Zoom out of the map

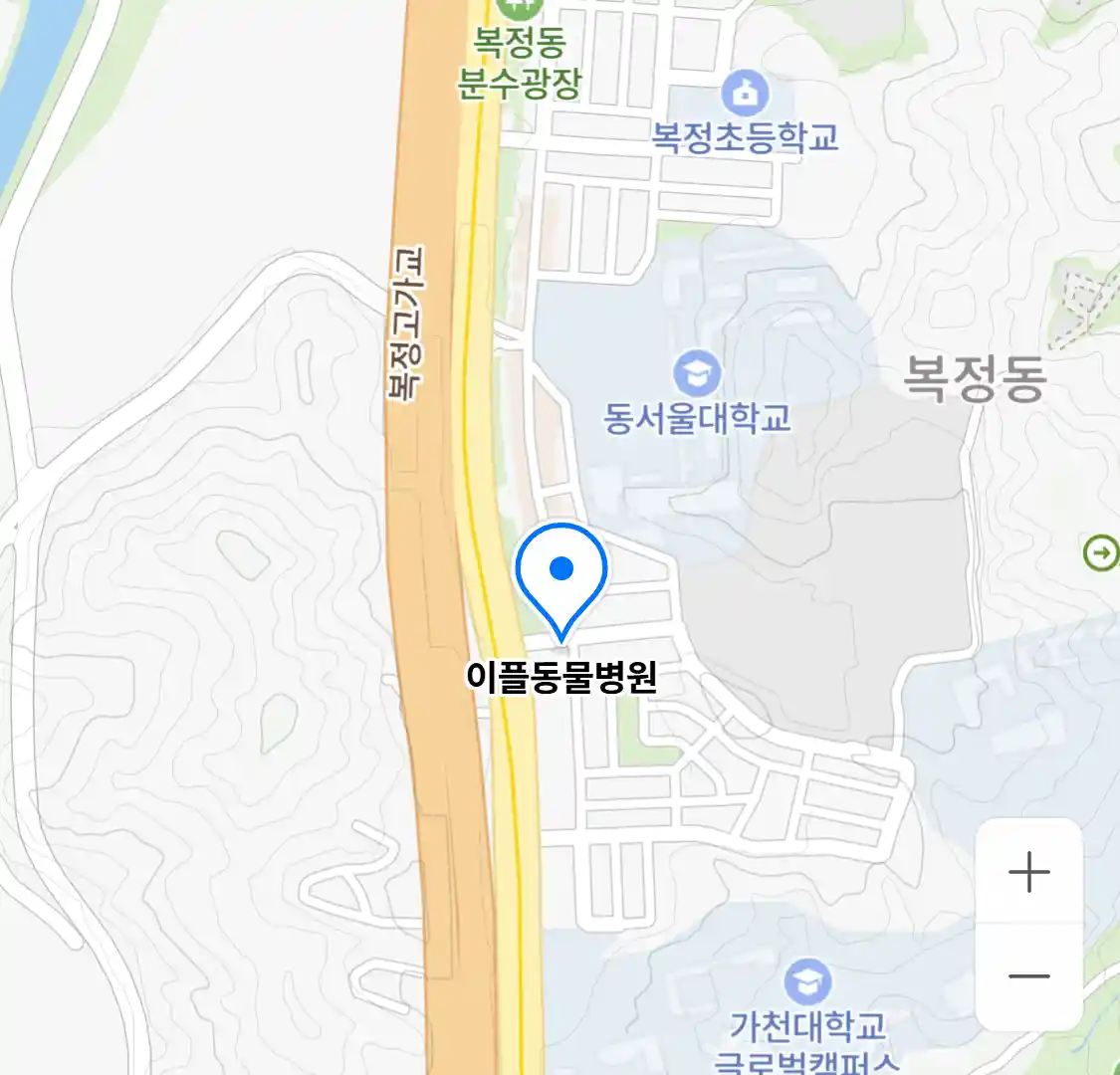pyautogui.click(x=1028, y=975)
